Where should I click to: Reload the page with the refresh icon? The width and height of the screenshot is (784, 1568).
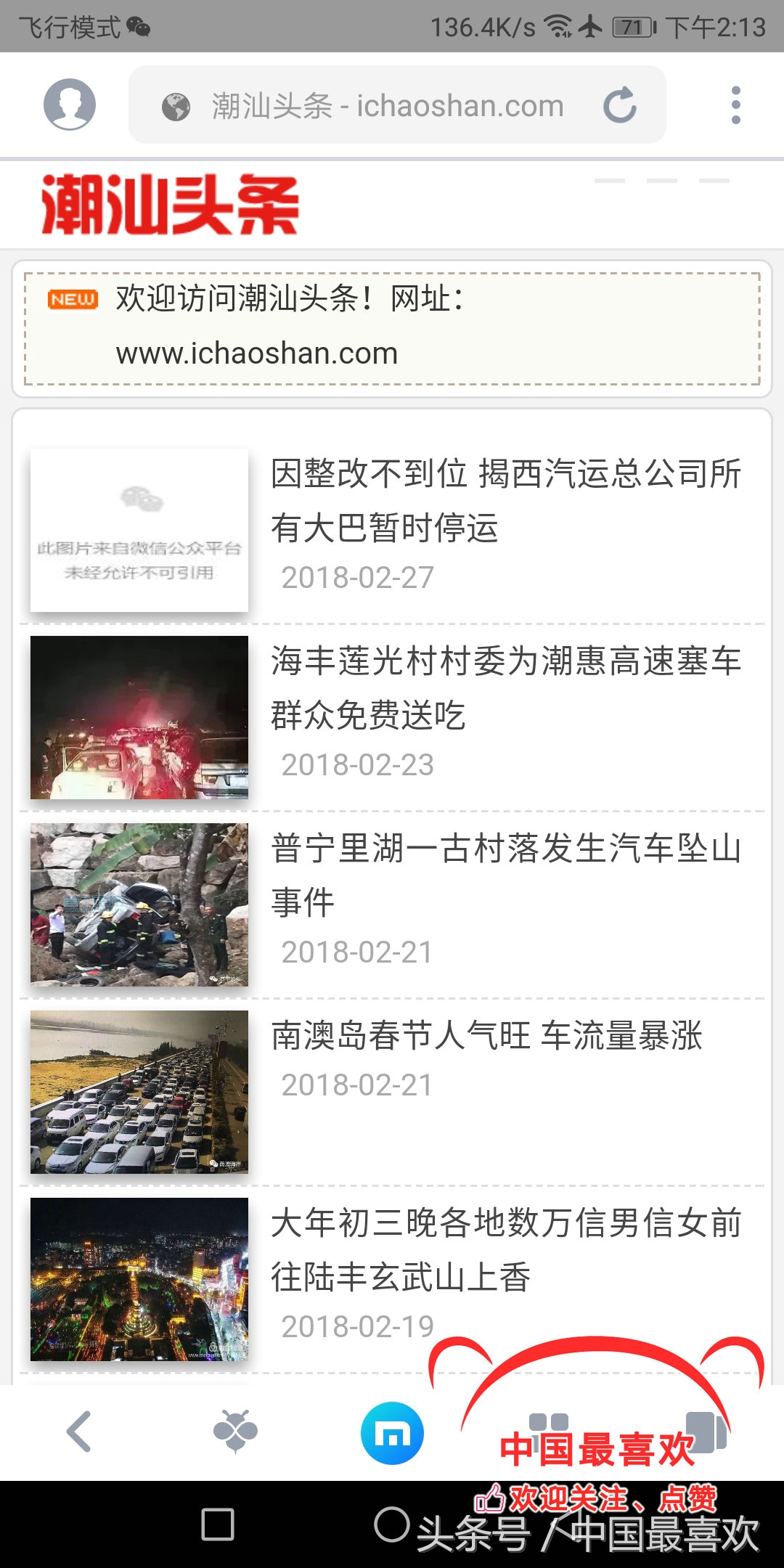pyautogui.click(x=620, y=106)
